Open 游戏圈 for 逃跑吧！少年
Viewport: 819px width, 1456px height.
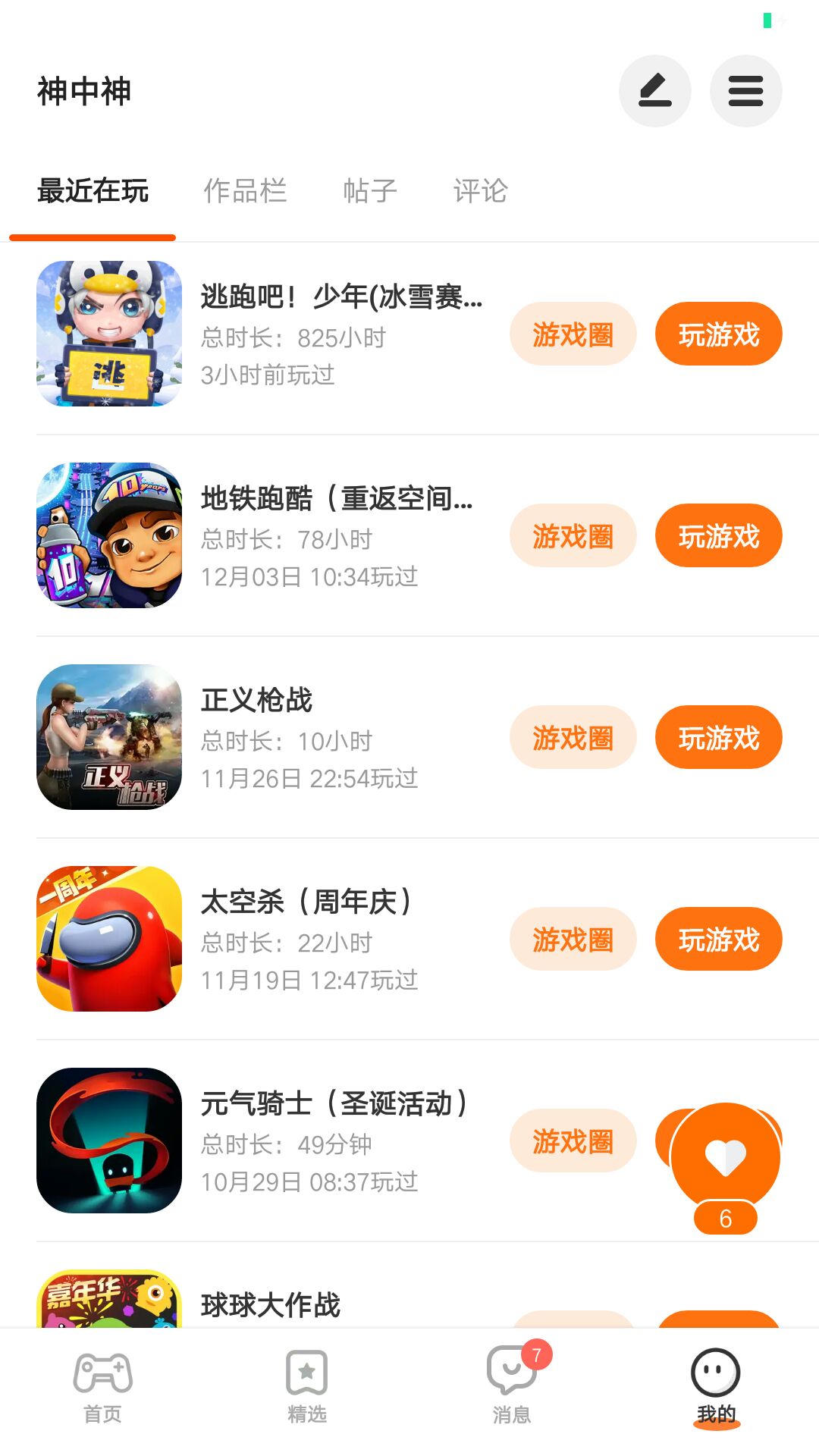click(573, 334)
